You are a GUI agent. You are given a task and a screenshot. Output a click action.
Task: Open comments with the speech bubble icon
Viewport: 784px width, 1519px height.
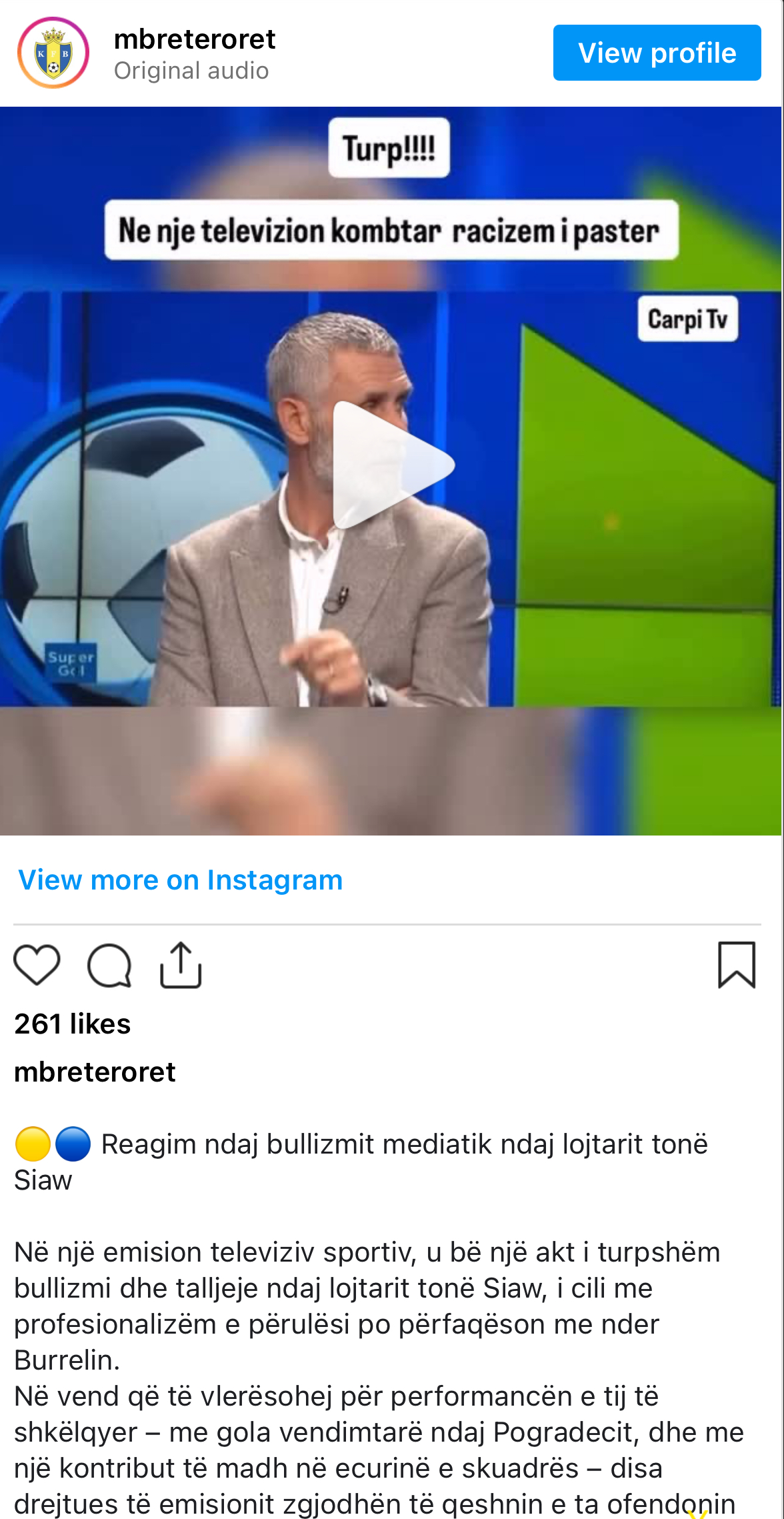coord(109,965)
